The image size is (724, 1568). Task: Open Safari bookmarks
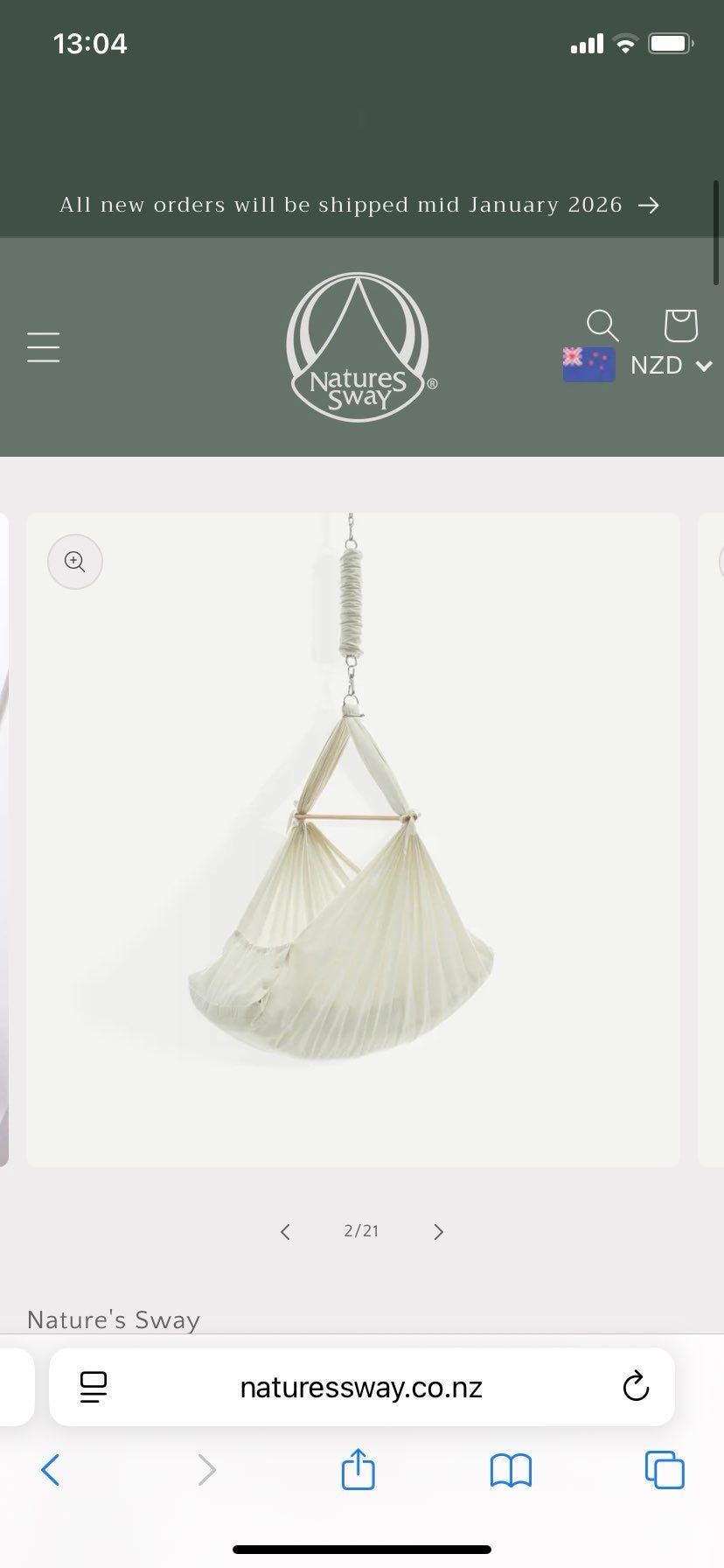(511, 1470)
